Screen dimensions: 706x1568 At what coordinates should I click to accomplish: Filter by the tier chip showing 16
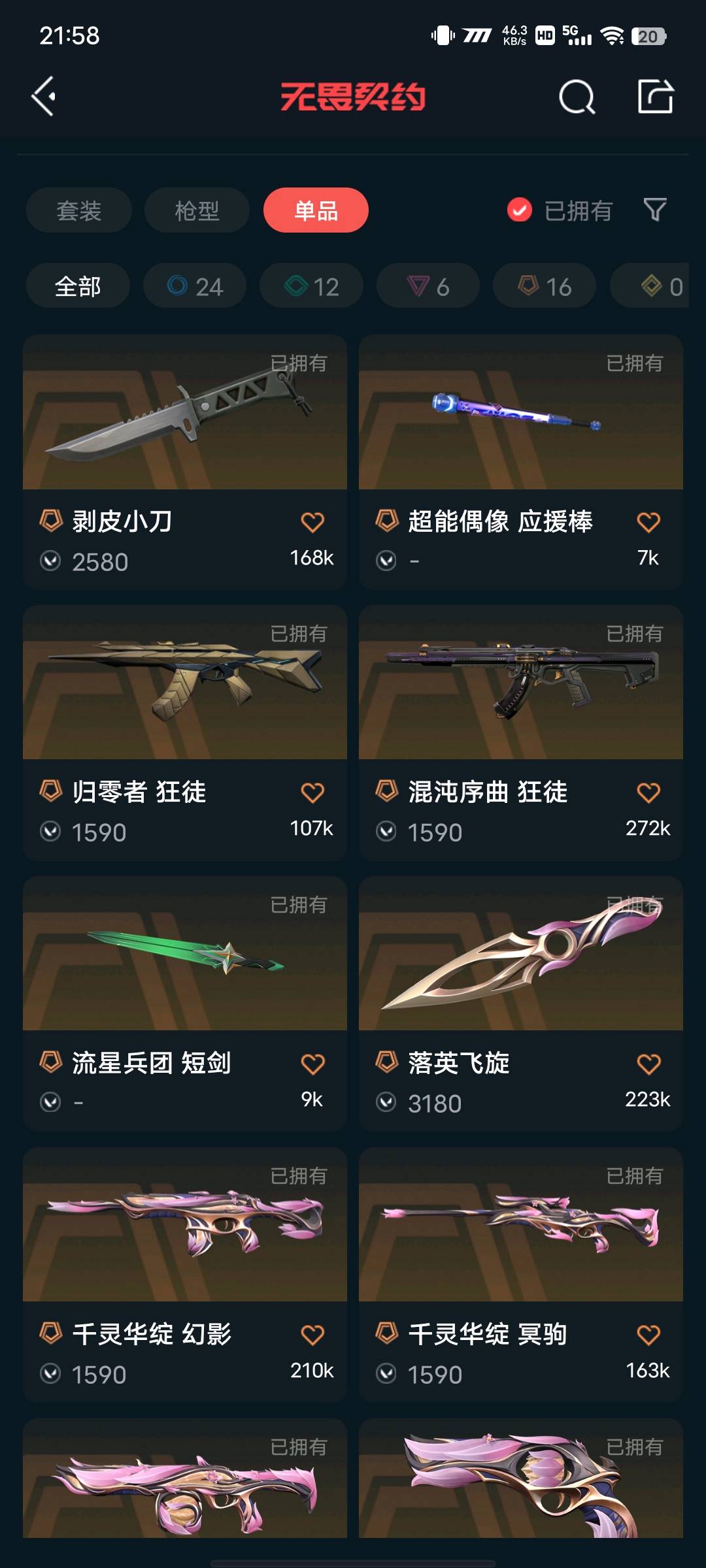pyautogui.click(x=545, y=286)
